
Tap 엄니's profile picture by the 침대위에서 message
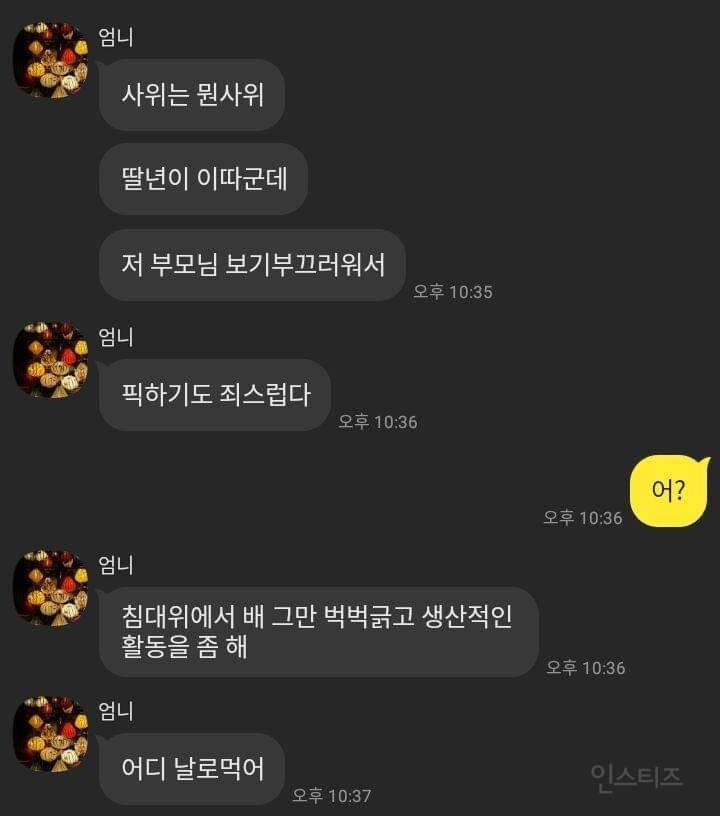point(50,588)
